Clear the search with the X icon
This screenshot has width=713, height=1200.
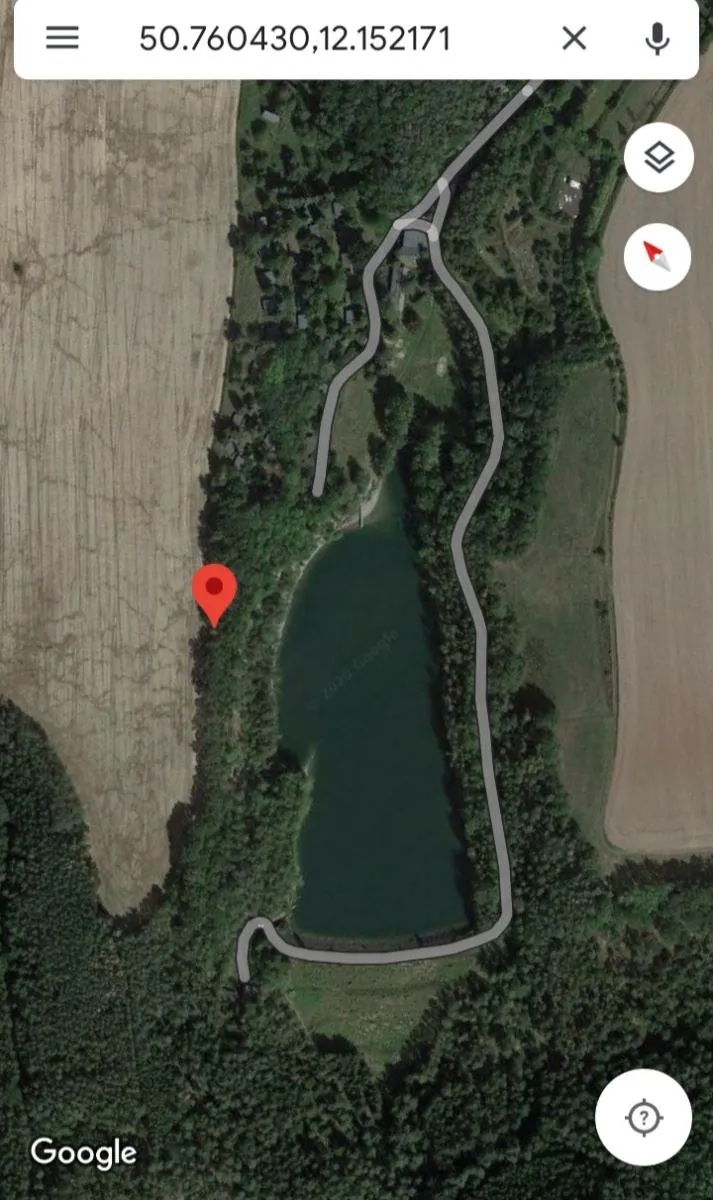(574, 38)
